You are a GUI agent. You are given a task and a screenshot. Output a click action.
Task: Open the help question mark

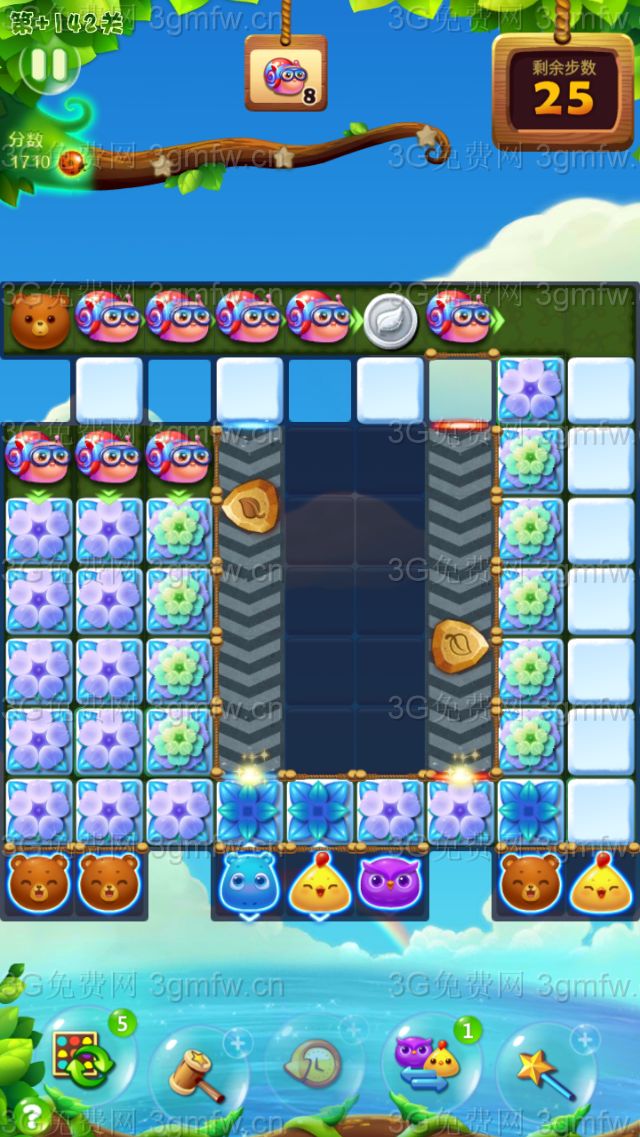32,1115
